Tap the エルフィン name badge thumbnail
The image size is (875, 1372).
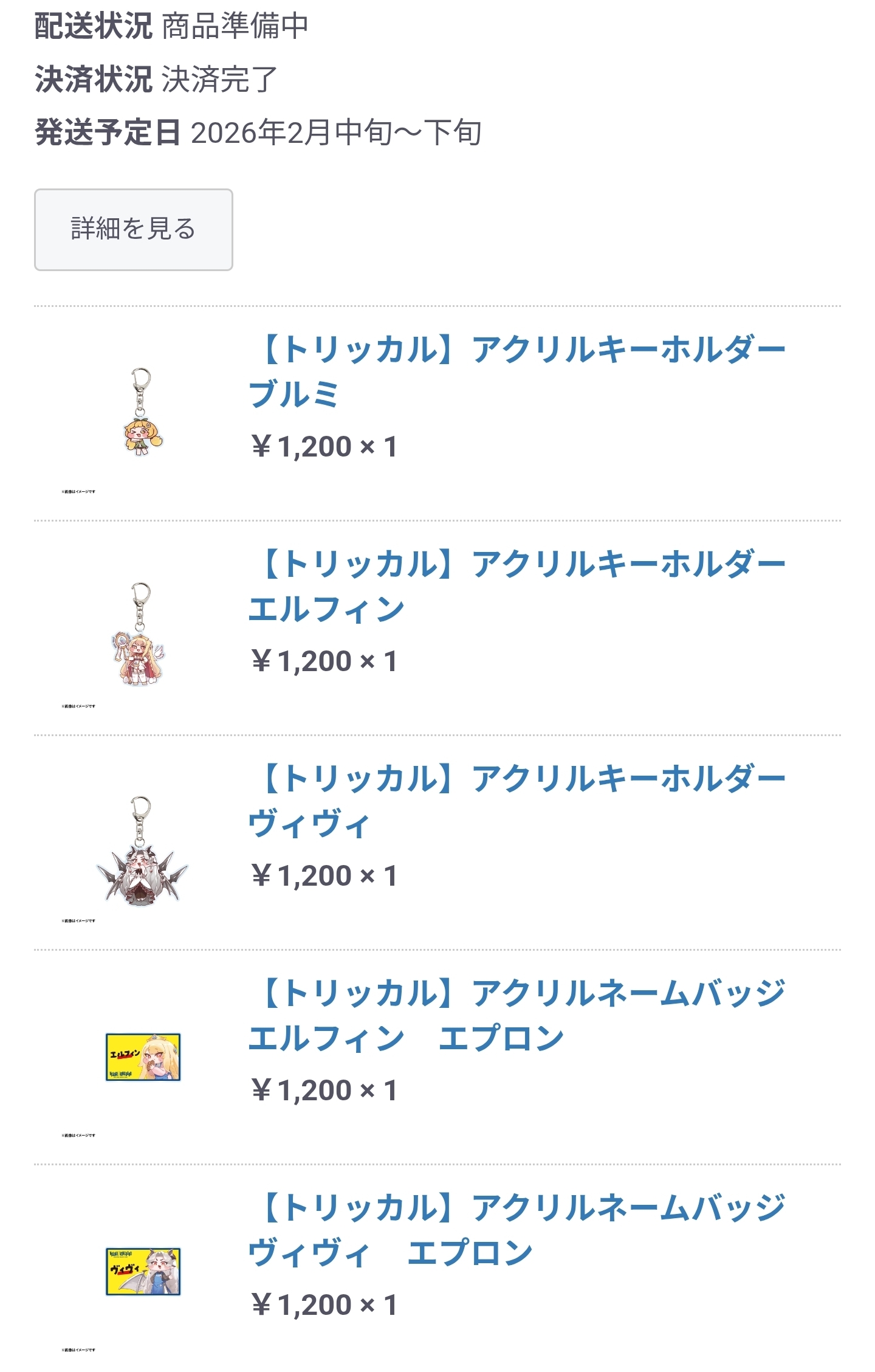pos(143,1057)
